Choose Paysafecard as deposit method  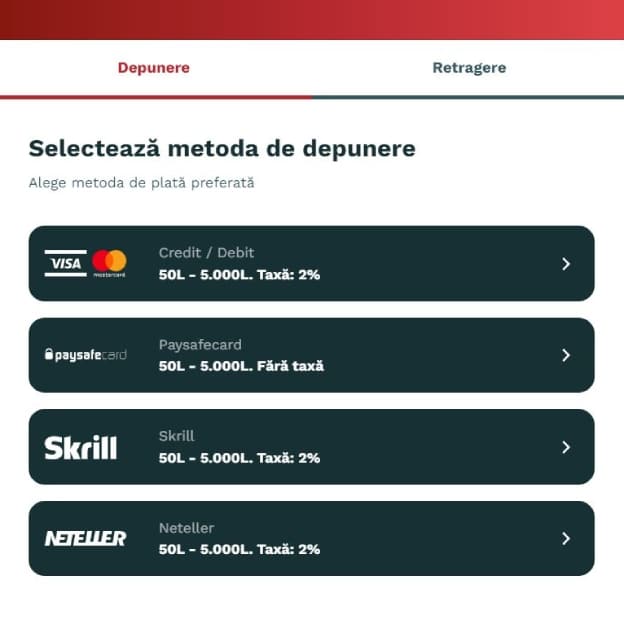tap(311, 355)
